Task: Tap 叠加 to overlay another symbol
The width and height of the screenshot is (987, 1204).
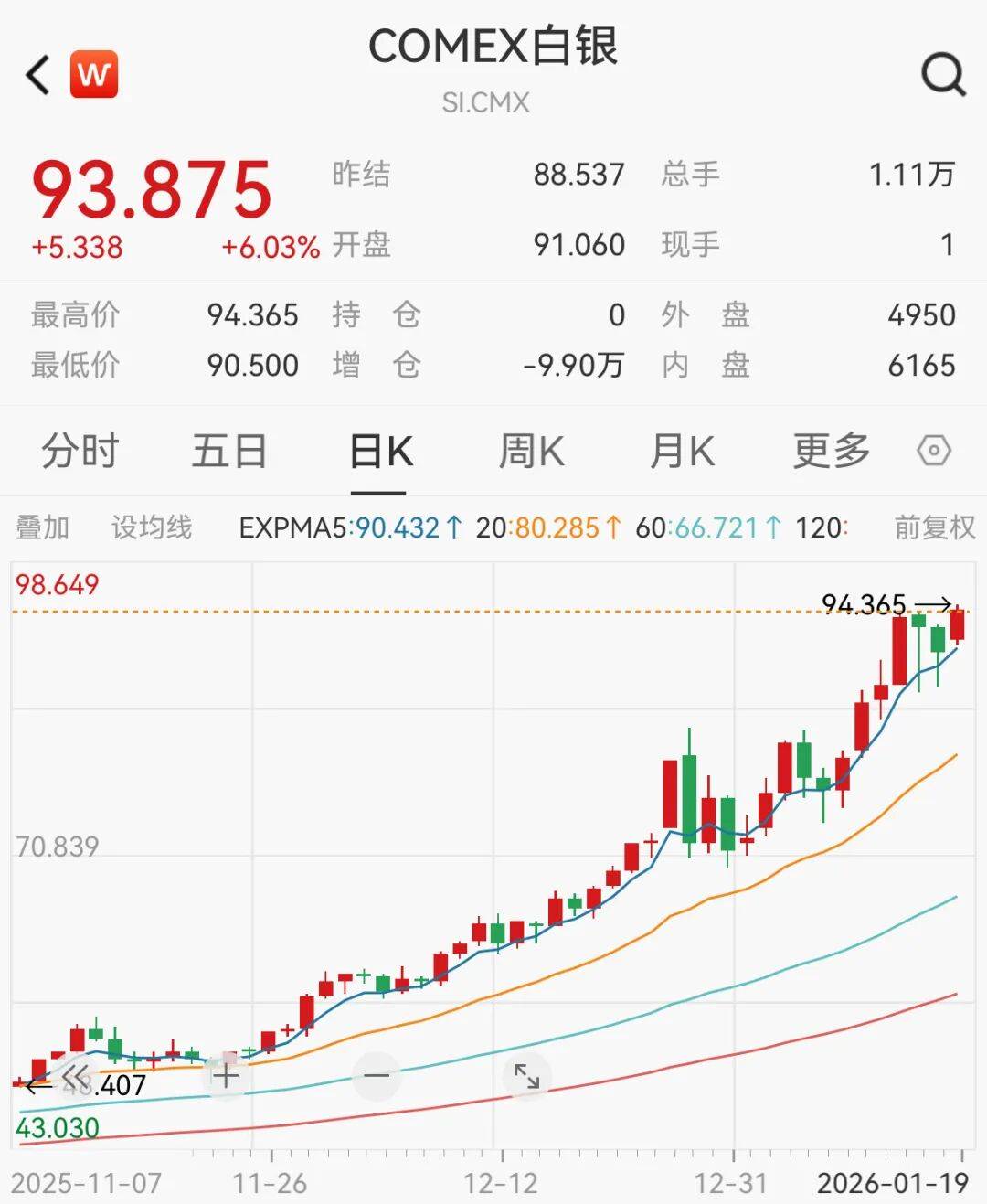Action: [x=43, y=527]
